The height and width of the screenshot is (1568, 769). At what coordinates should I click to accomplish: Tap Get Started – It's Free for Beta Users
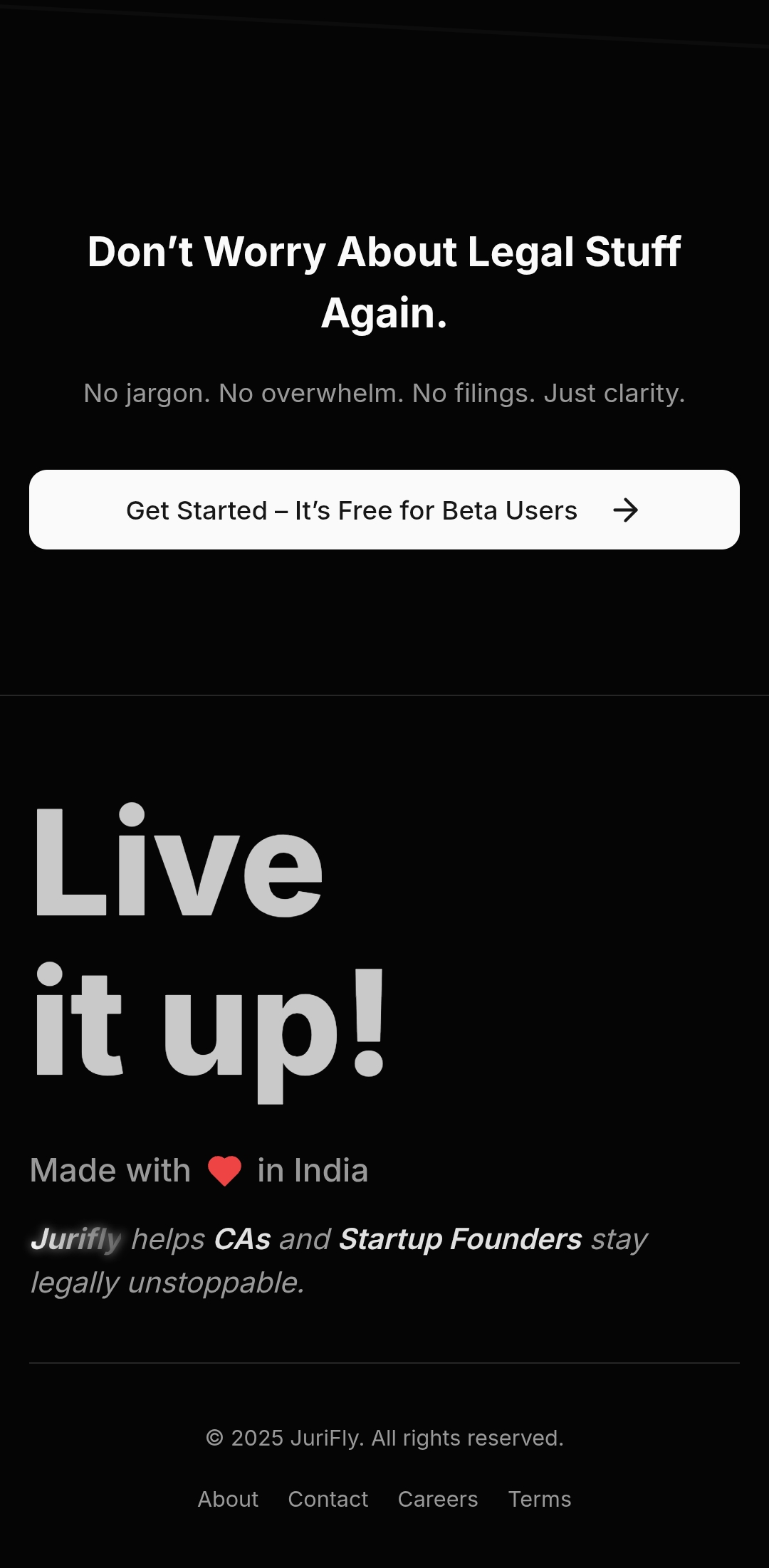pos(384,510)
